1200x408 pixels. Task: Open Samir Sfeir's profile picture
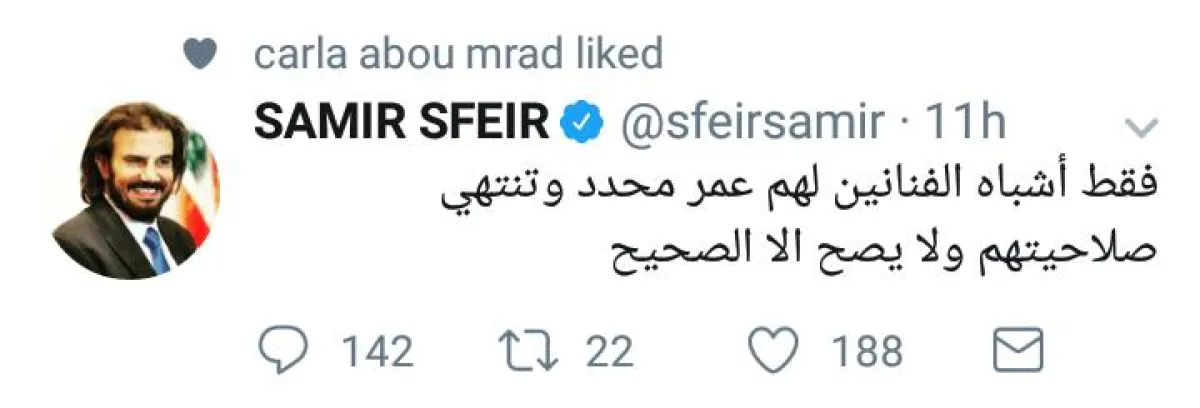click(135, 190)
